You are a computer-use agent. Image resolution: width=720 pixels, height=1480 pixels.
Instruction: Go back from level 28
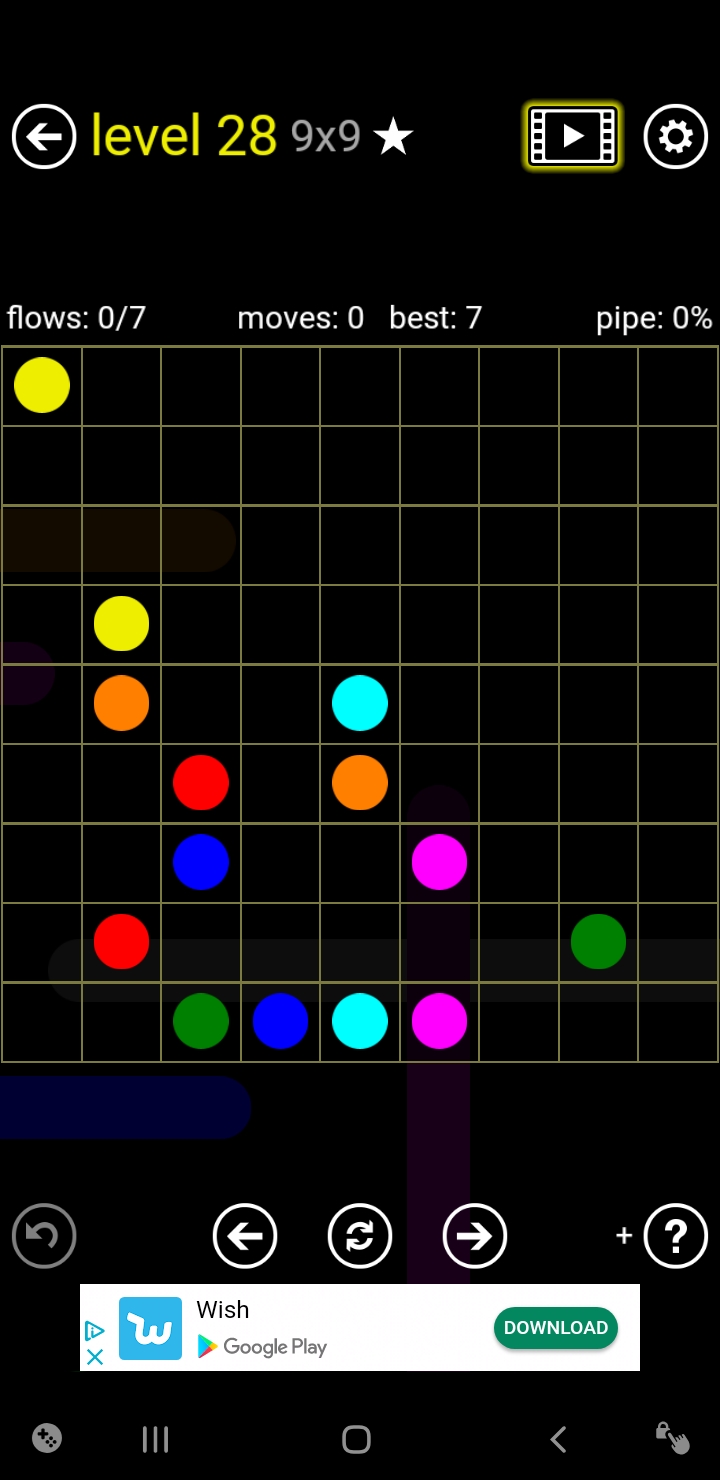point(44,136)
